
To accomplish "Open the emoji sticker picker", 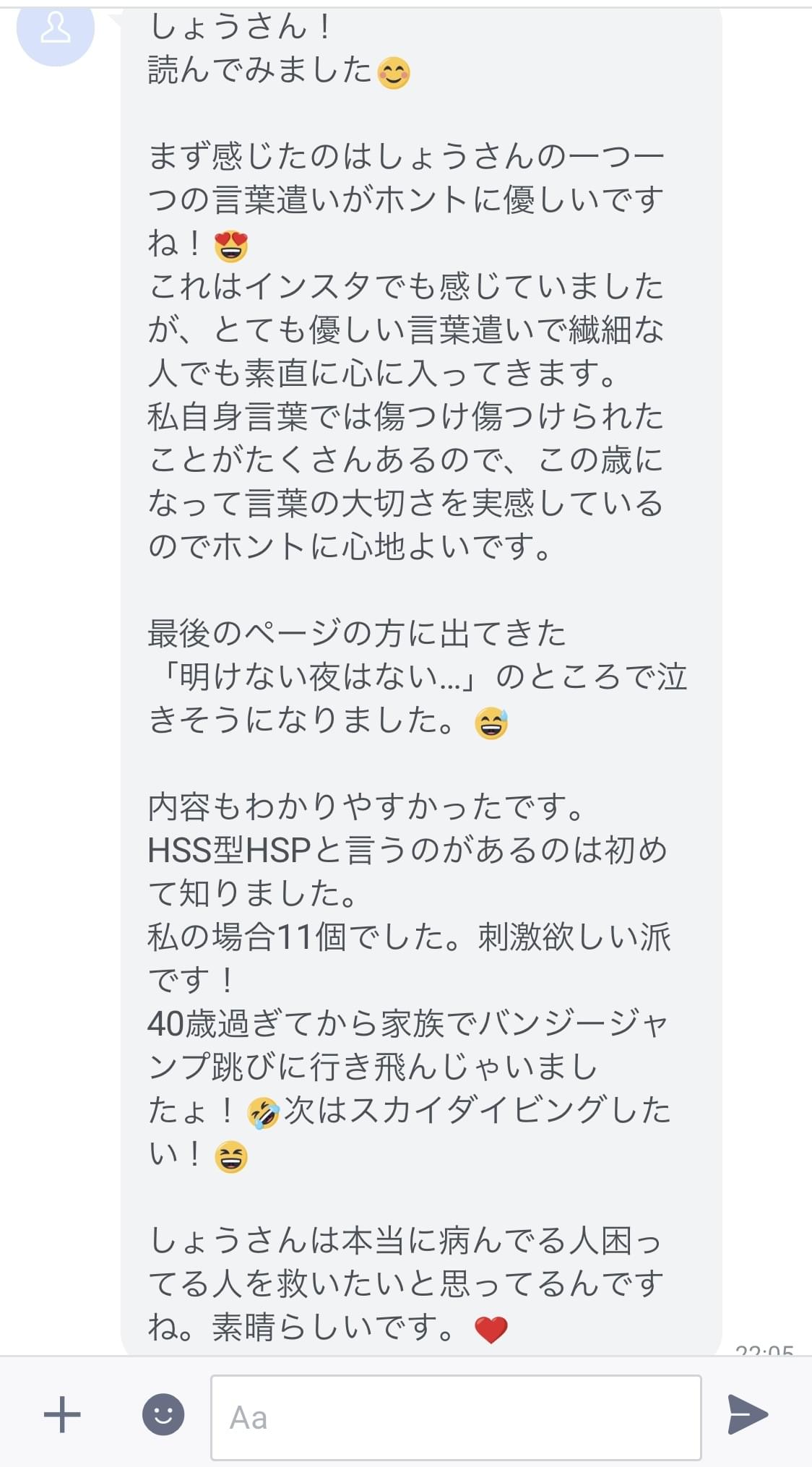I will click(163, 1414).
